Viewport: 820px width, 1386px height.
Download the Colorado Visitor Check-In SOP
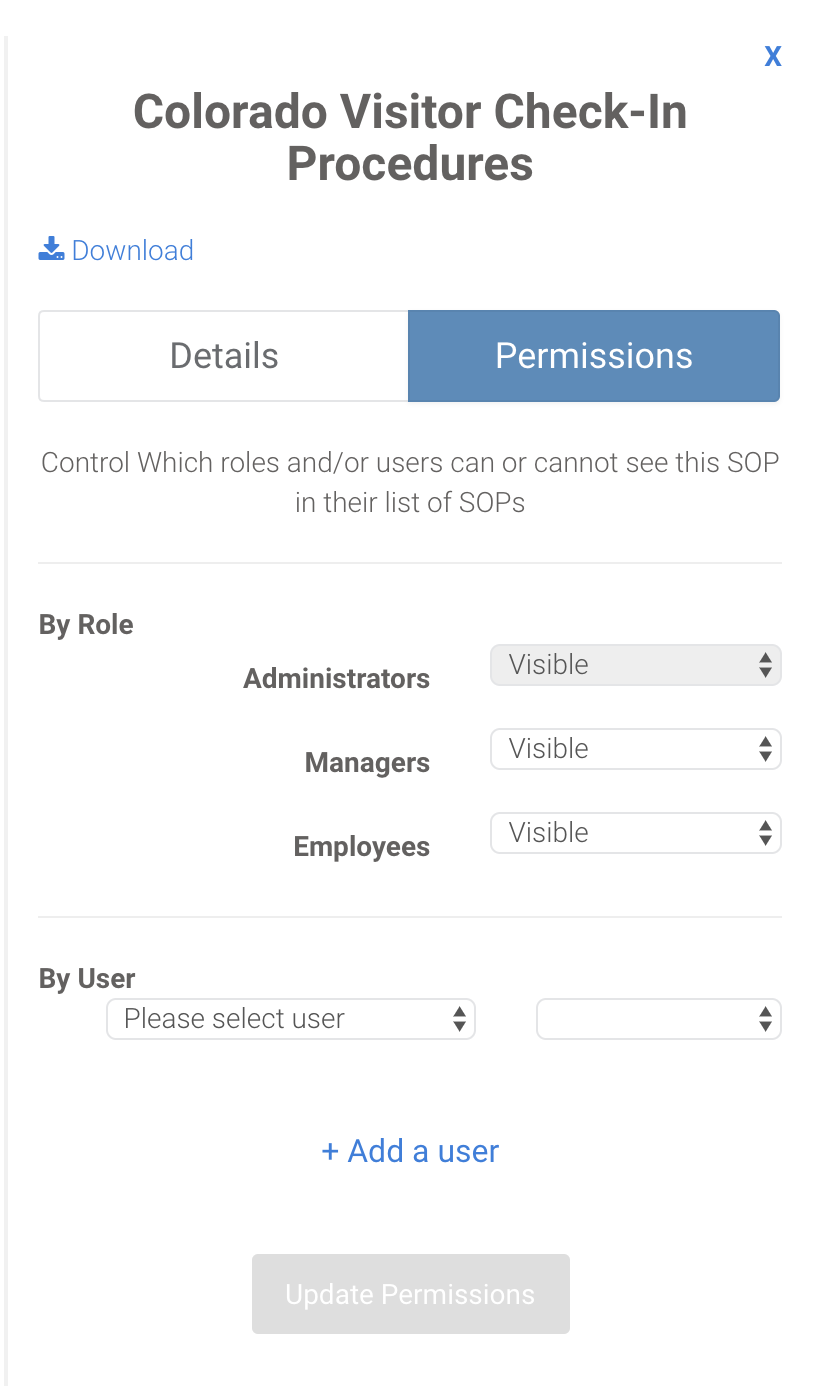pyautogui.click(x=116, y=250)
